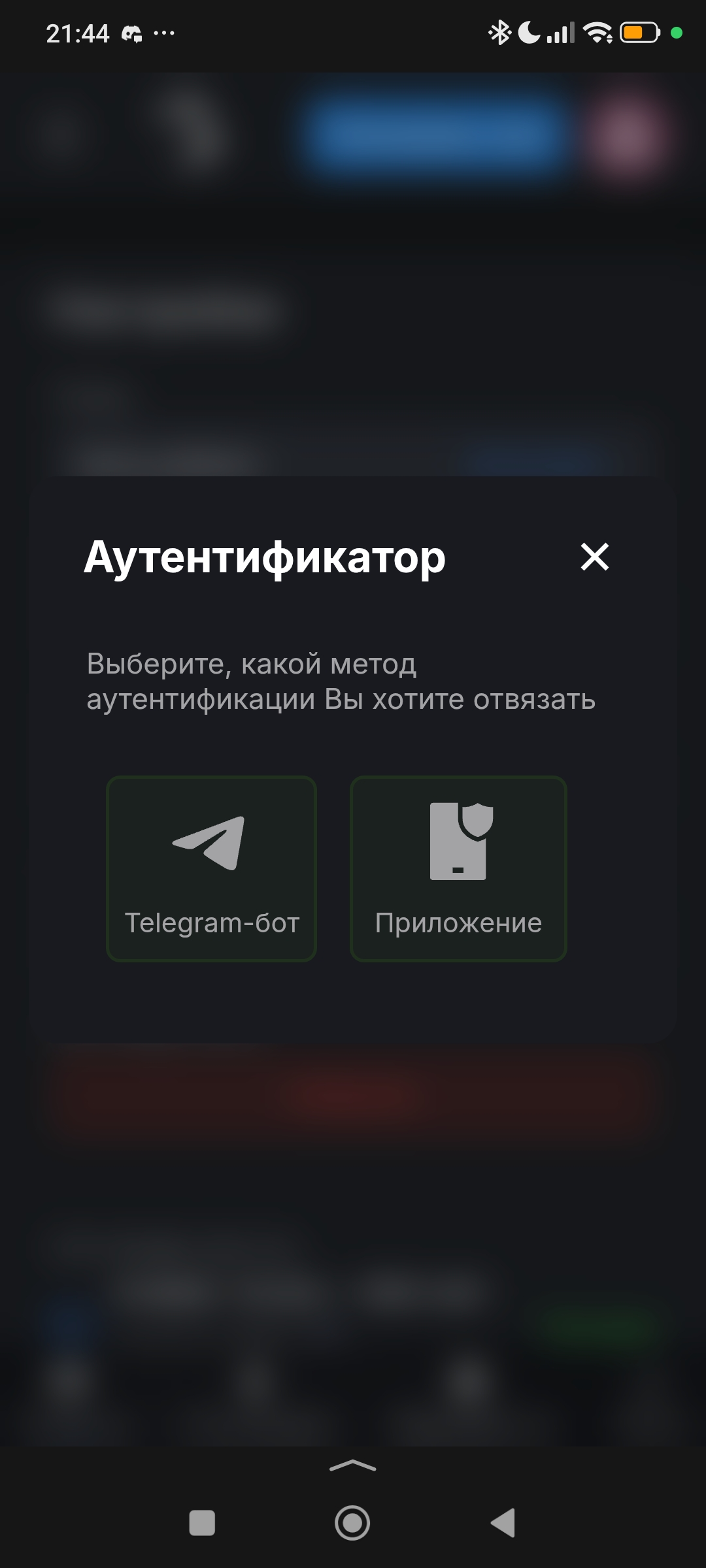Open the recent apps view
This screenshot has height=1568, width=706.
(202, 1523)
